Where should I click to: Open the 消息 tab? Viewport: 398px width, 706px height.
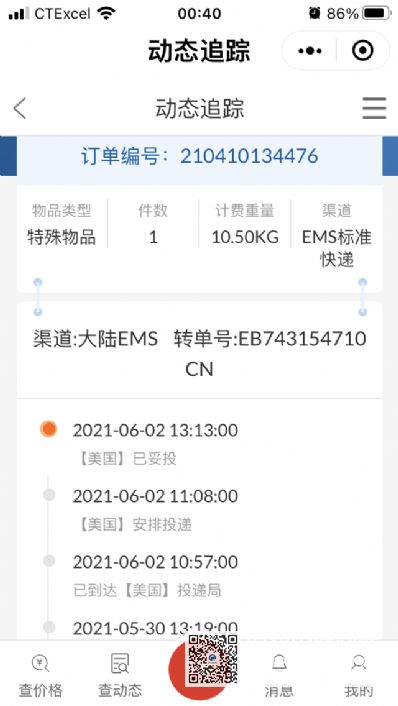click(x=279, y=675)
